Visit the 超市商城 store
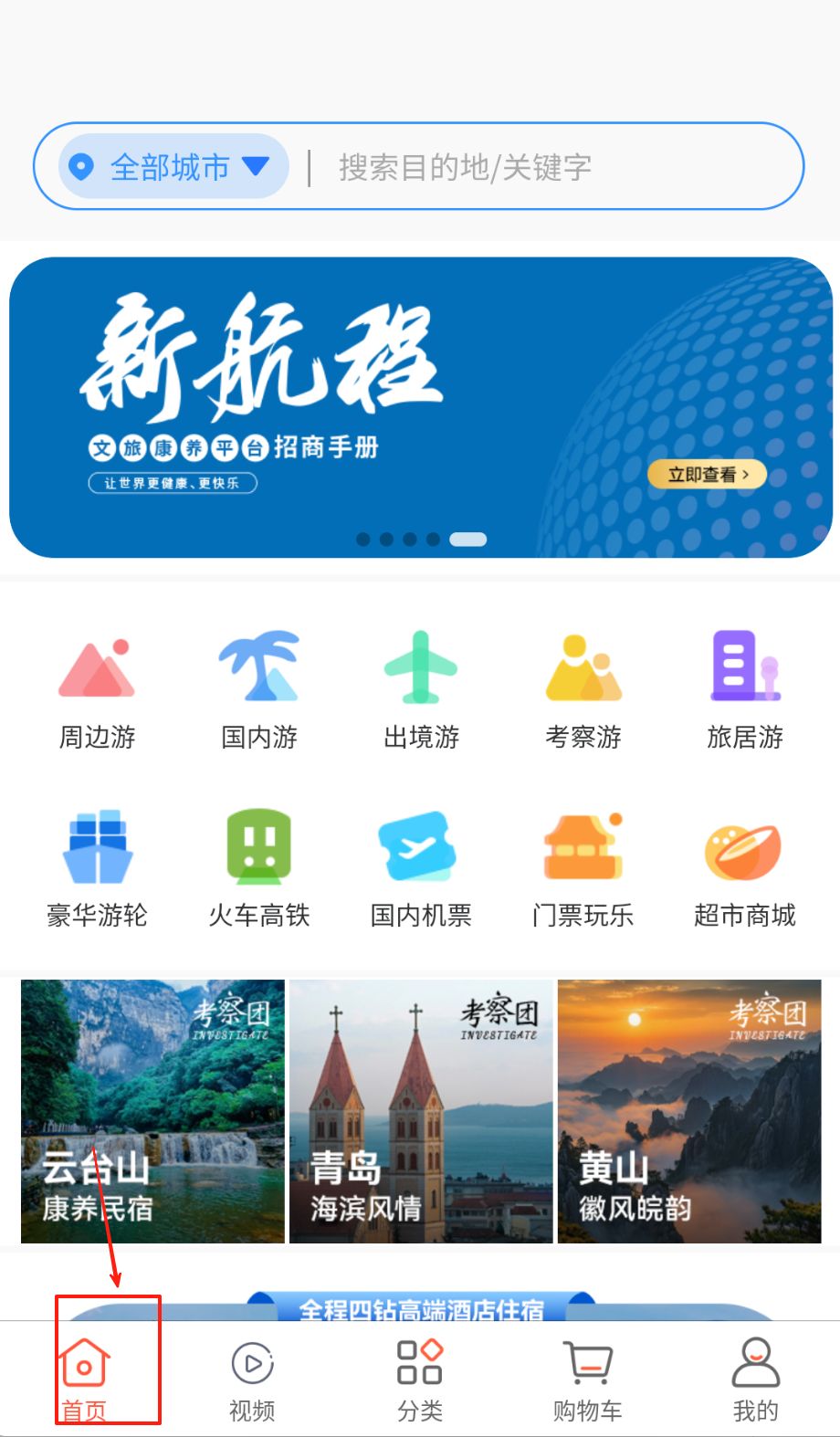This screenshot has width=840, height=1437. click(745, 867)
